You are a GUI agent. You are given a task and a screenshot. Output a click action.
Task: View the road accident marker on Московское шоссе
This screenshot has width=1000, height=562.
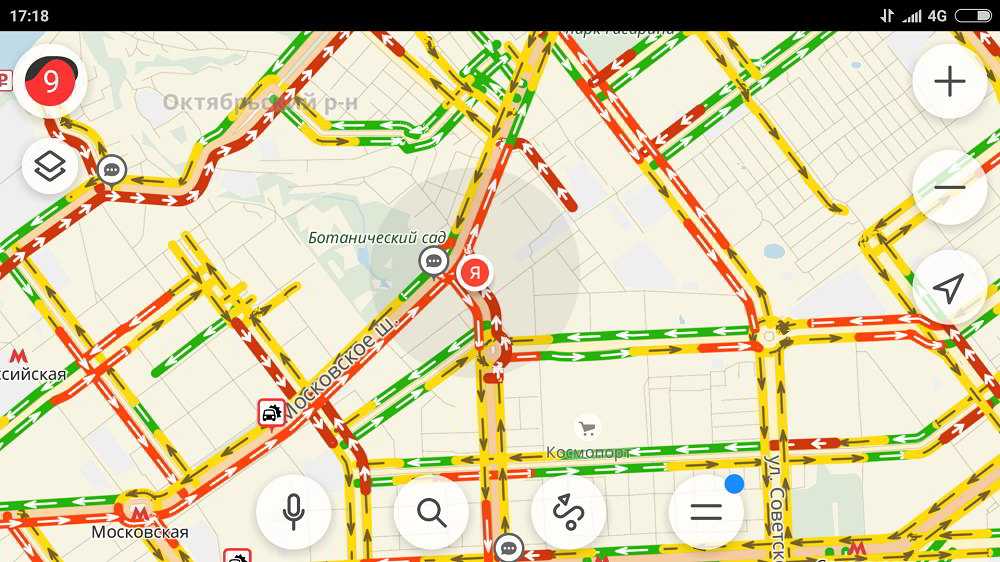click(270, 412)
